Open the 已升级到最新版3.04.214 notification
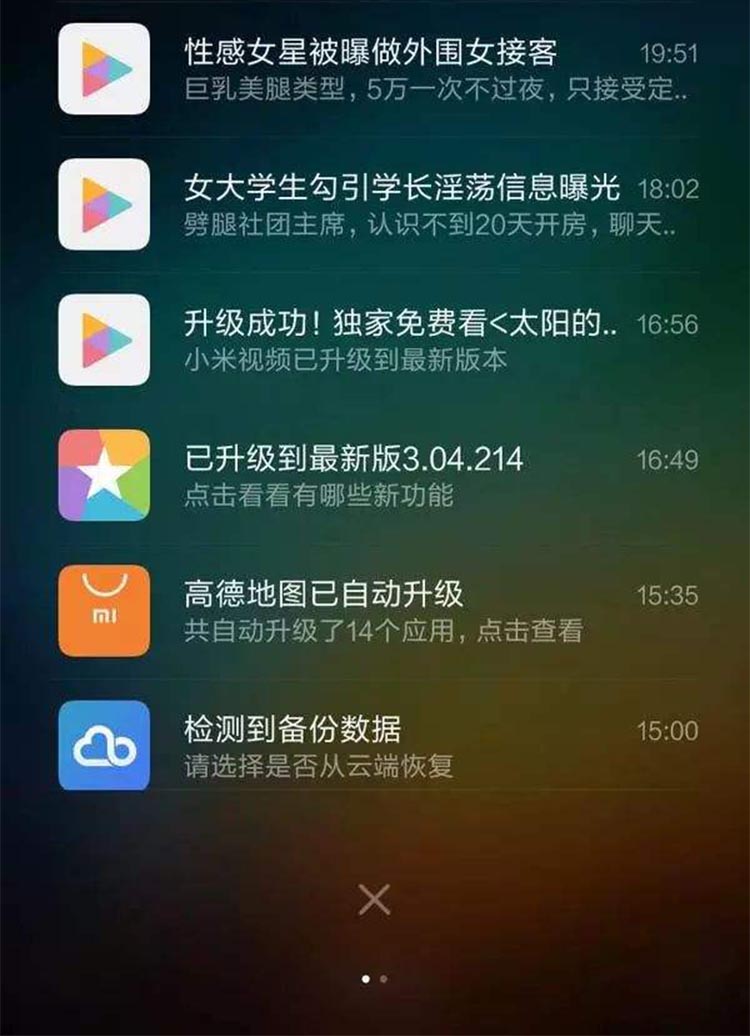Screen dimensions: 750x1036 pos(400,476)
